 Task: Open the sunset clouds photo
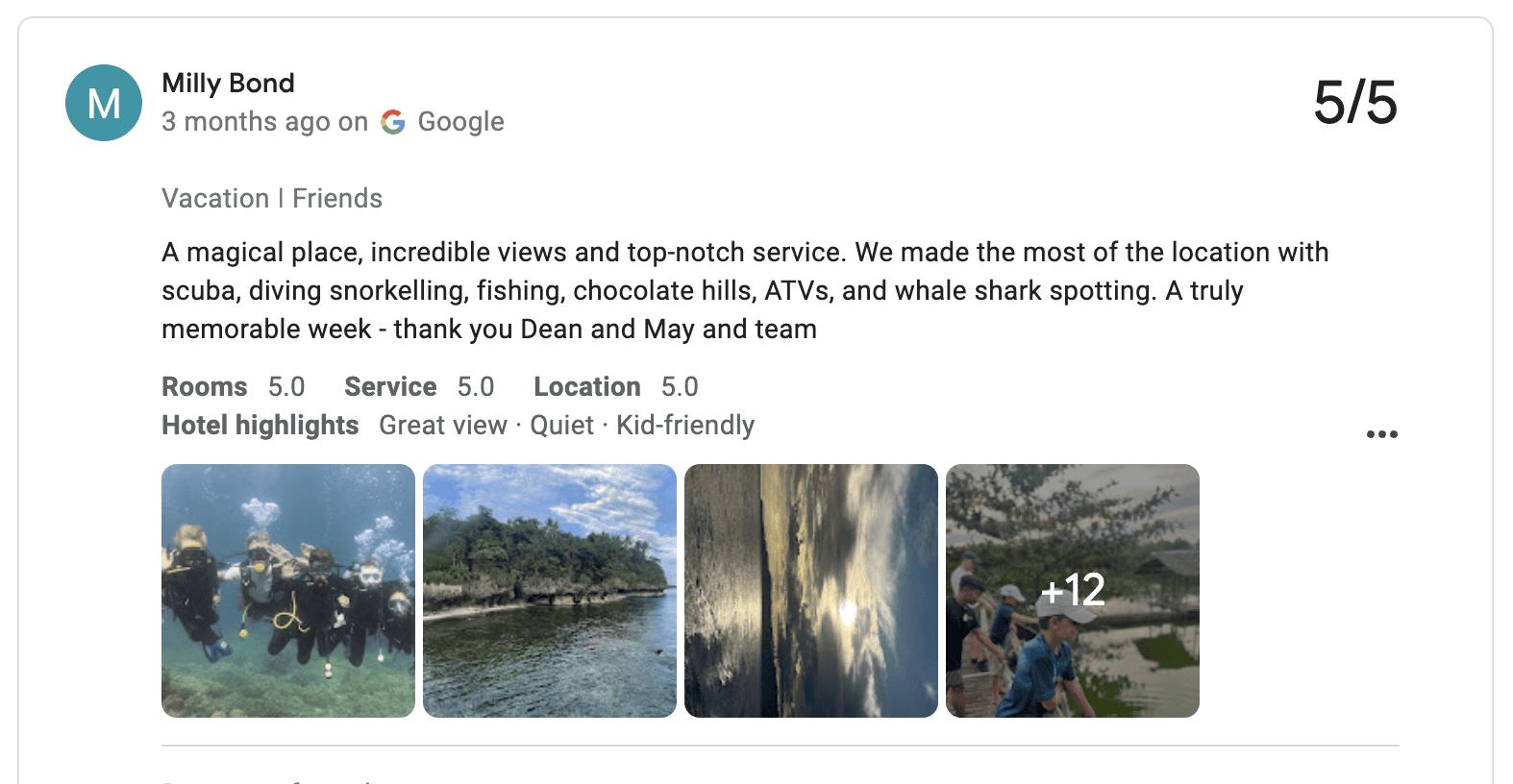click(811, 591)
